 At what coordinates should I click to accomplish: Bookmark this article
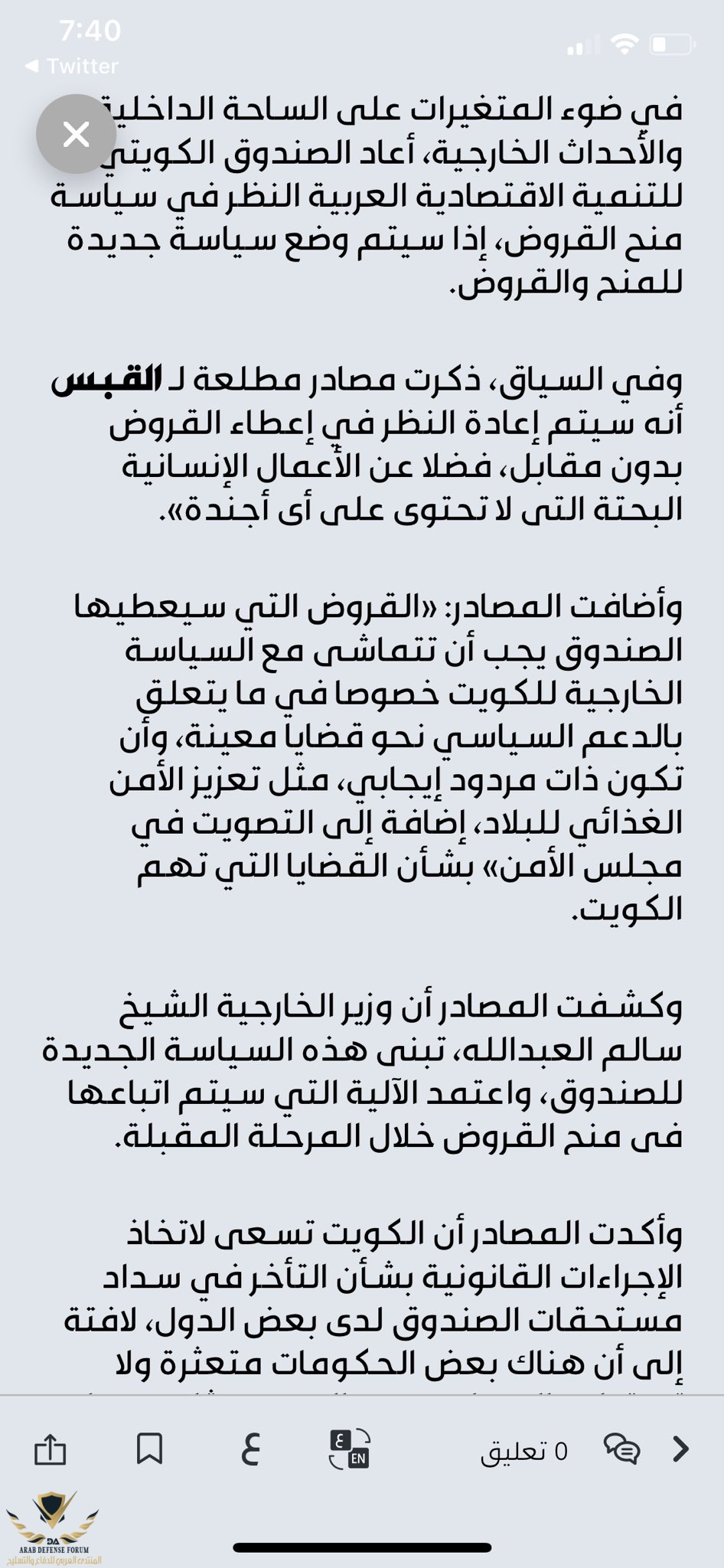point(149,1449)
